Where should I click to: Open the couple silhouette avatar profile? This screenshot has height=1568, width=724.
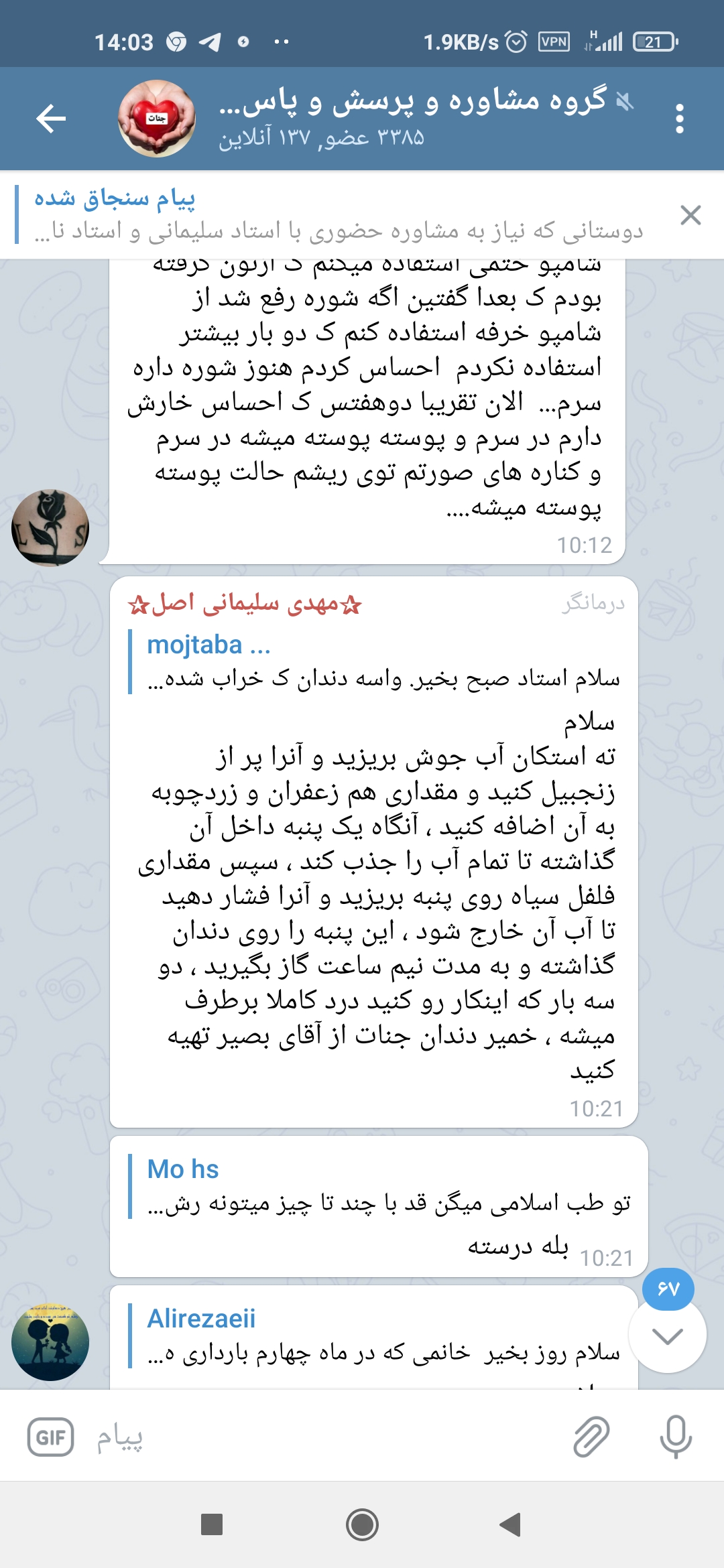tap(50, 1342)
